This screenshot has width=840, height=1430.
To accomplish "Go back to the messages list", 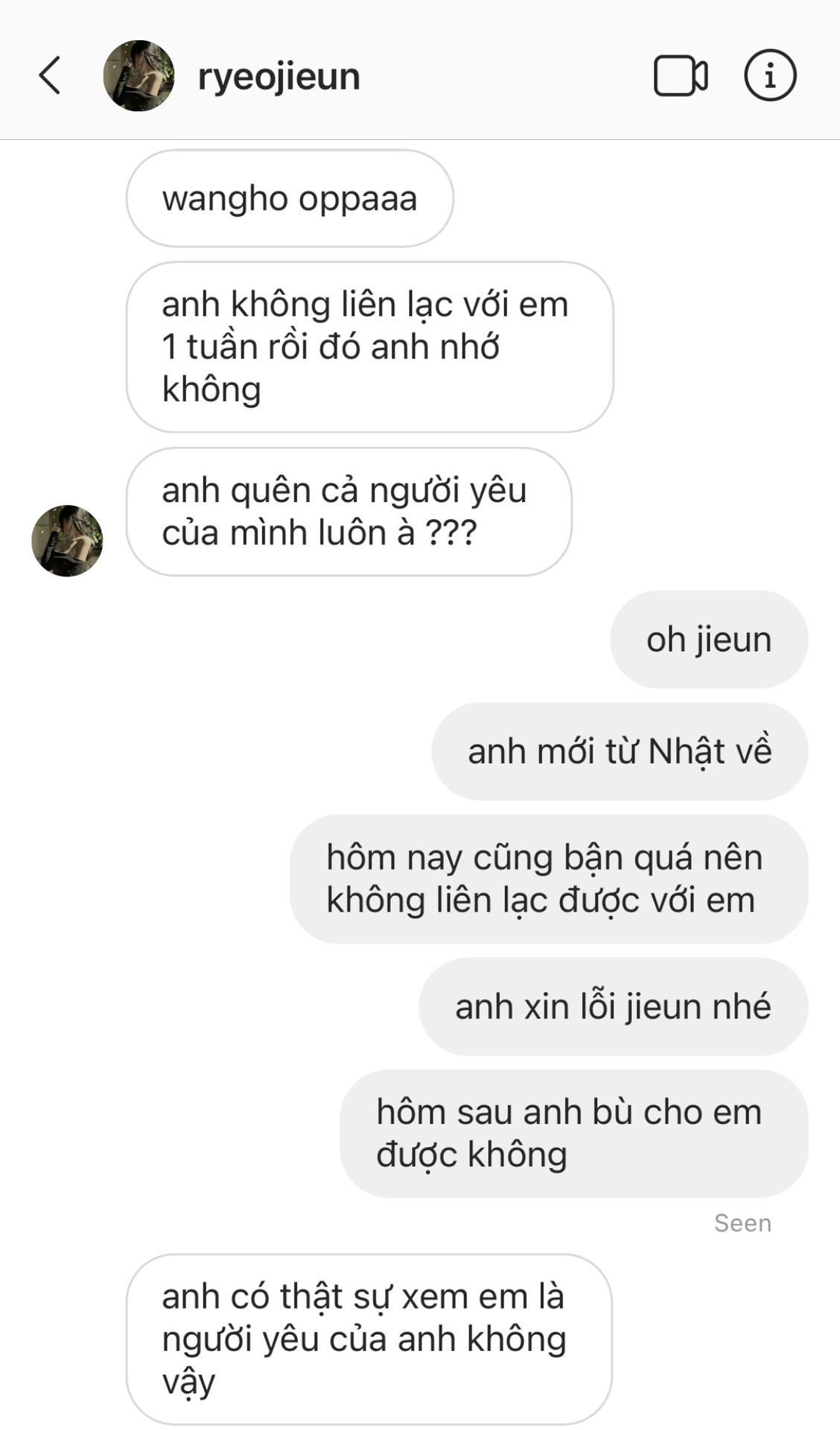I will (50, 76).
